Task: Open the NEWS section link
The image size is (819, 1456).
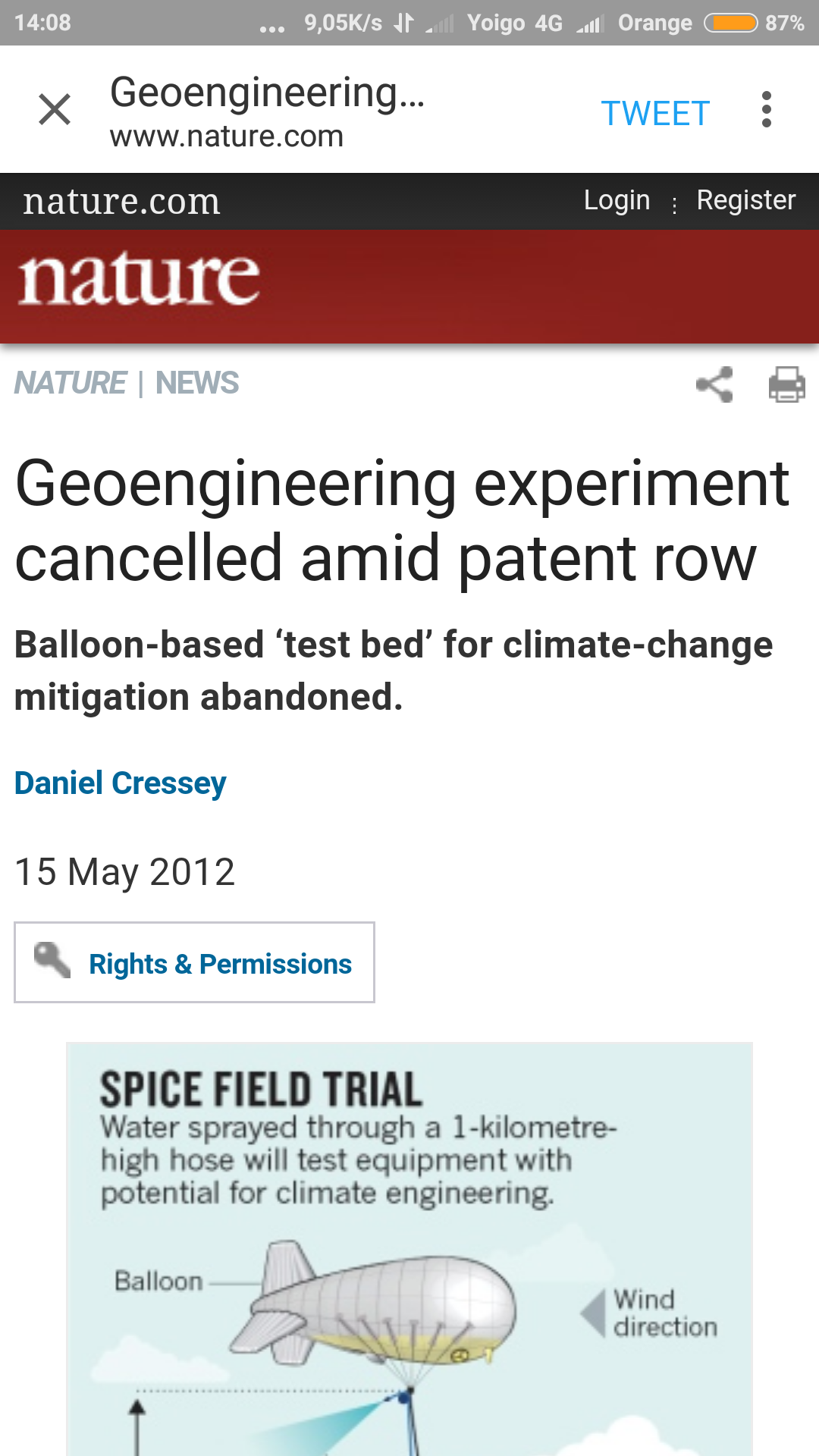Action: pyautogui.click(x=197, y=384)
